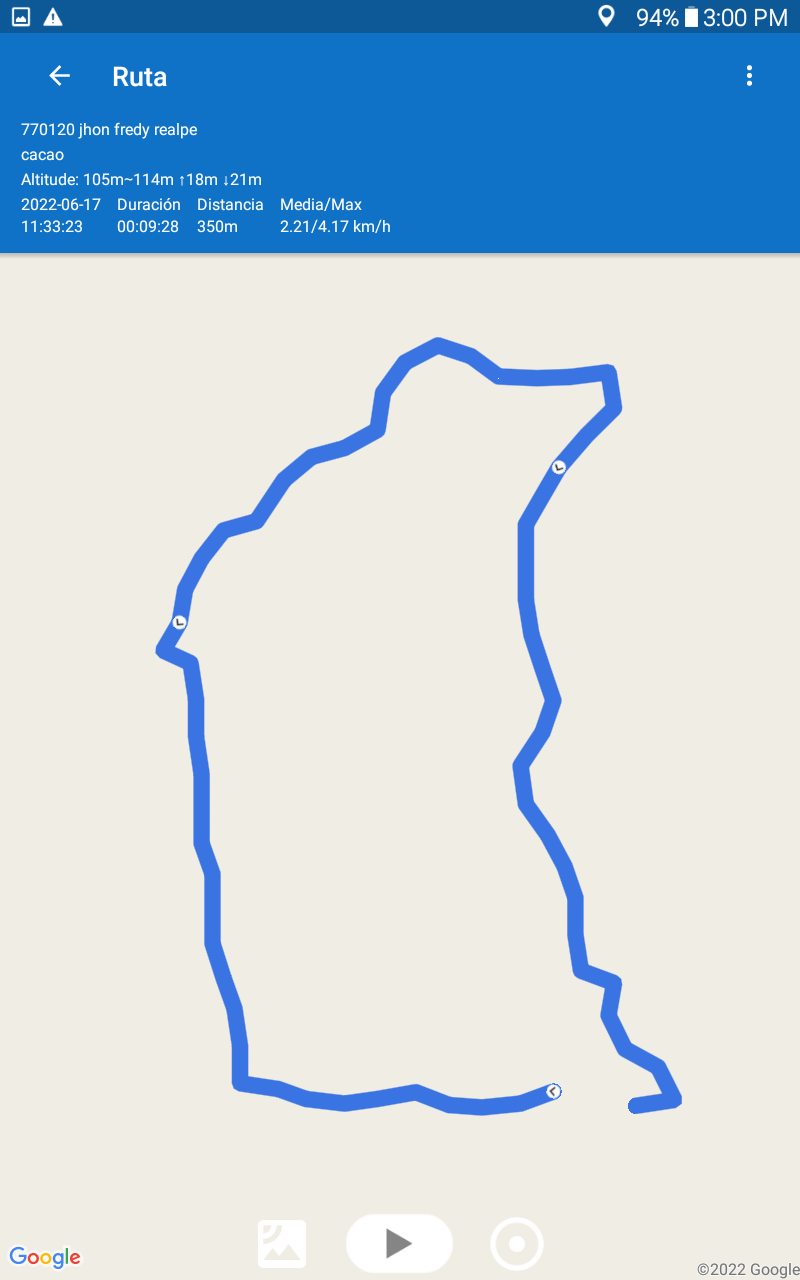Image resolution: width=800 pixels, height=1280 pixels.
Task: Go back from the Ruta screen
Action: (60, 76)
